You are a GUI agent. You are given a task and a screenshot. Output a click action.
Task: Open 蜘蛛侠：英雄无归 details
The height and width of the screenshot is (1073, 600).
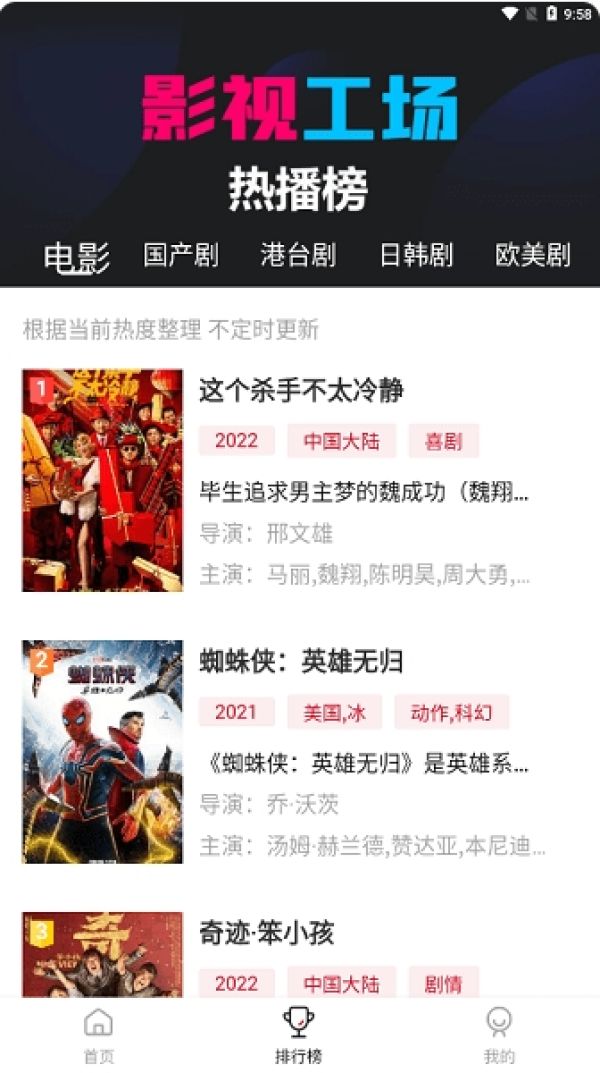point(300,751)
